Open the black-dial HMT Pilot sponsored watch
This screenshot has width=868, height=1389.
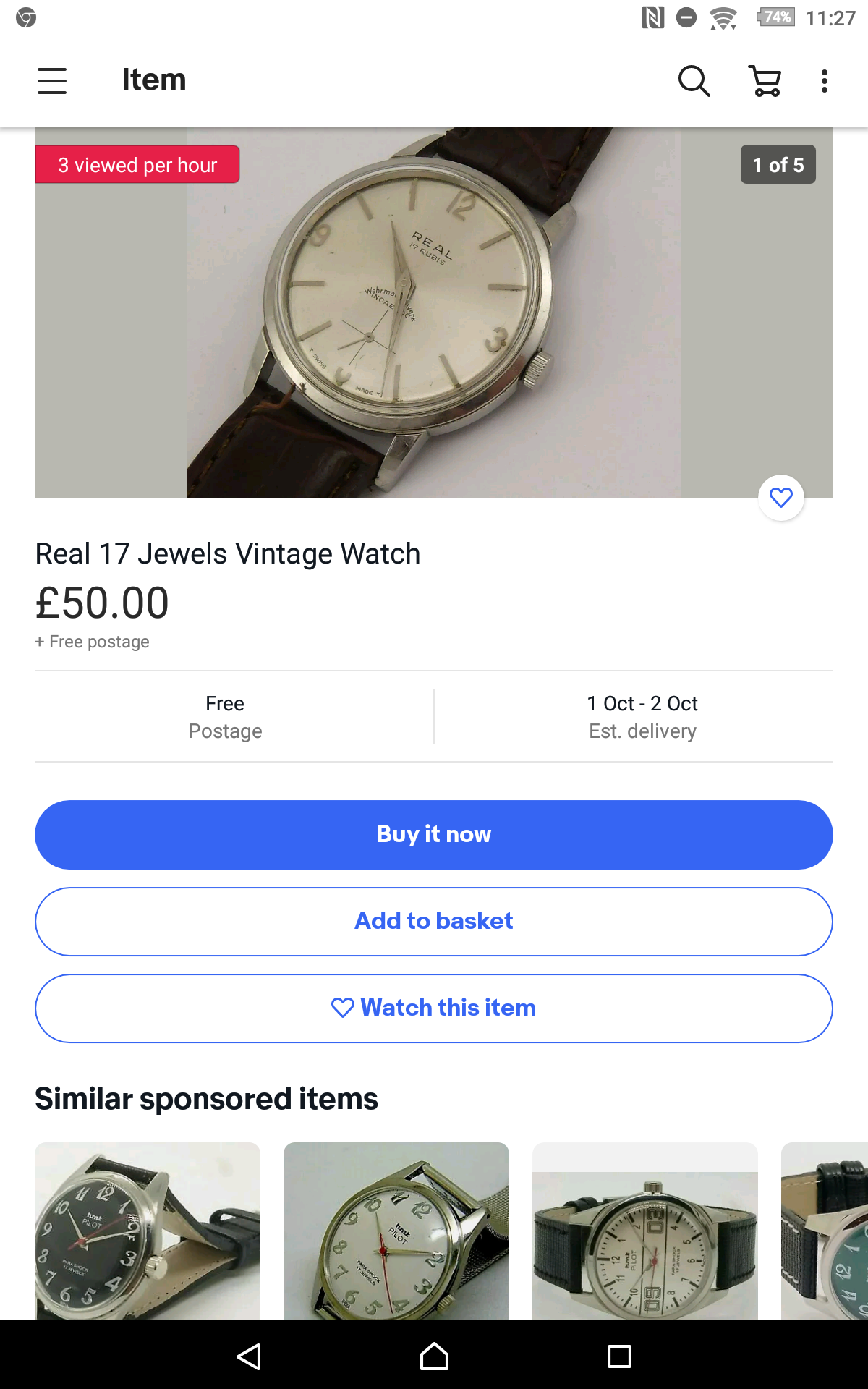tap(148, 1230)
